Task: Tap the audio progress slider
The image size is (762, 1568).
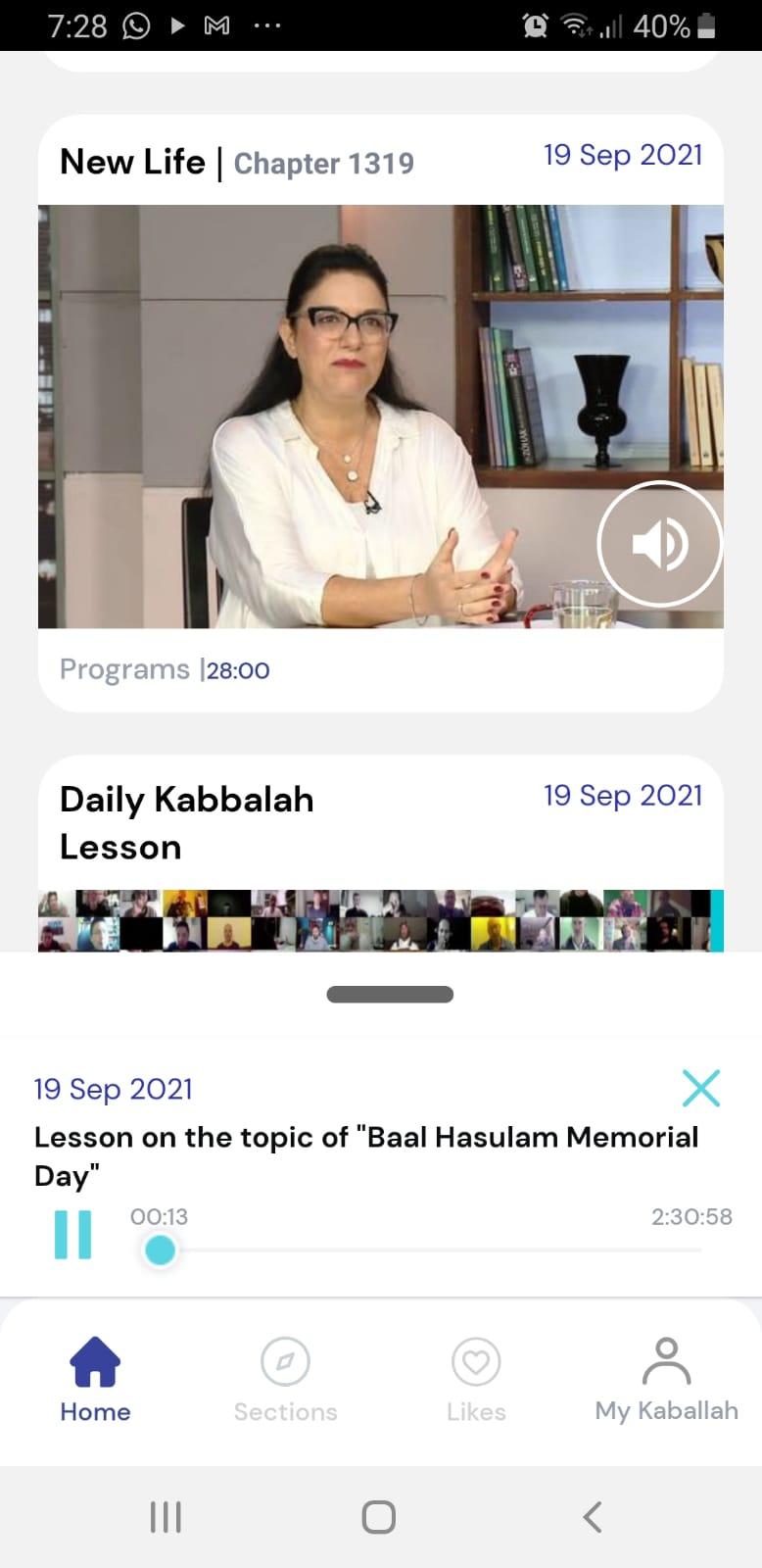Action: click(x=431, y=1250)
